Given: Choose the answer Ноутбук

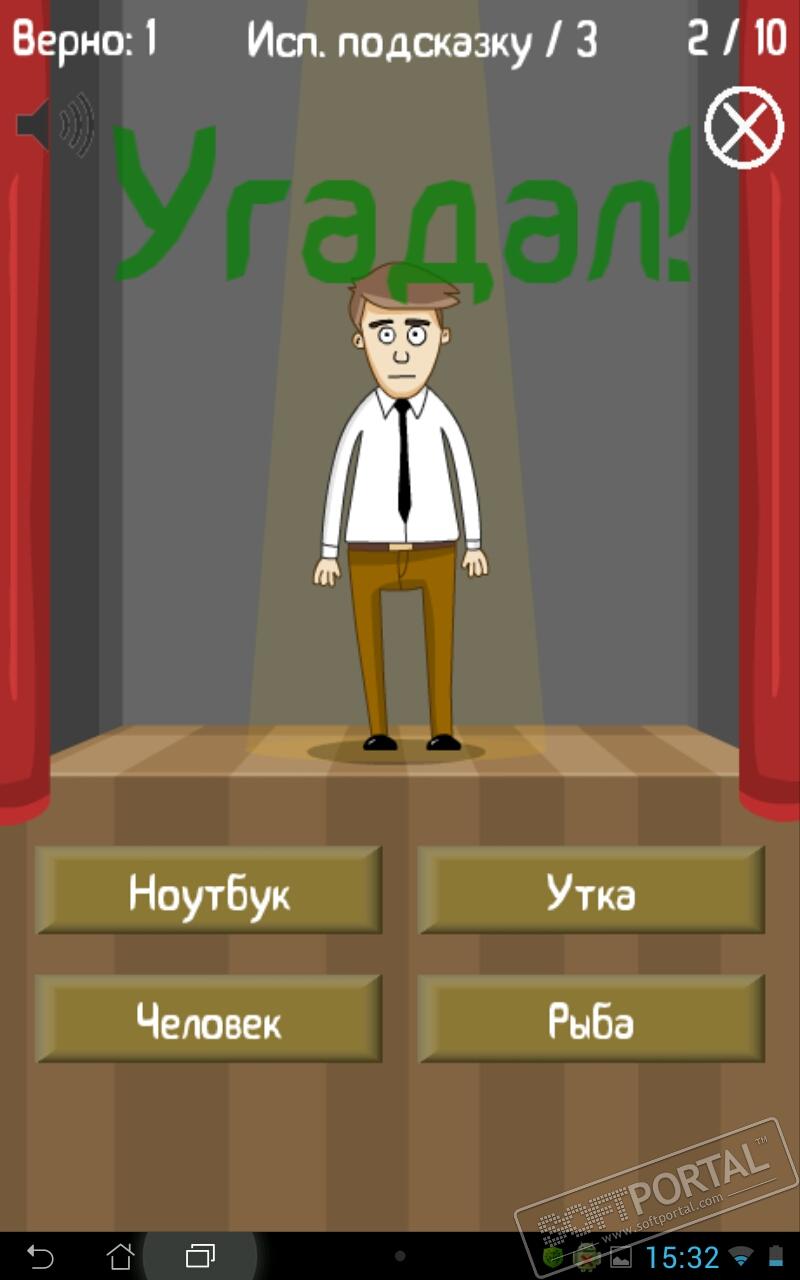Looking at the screenshot, I should [209, 891].
